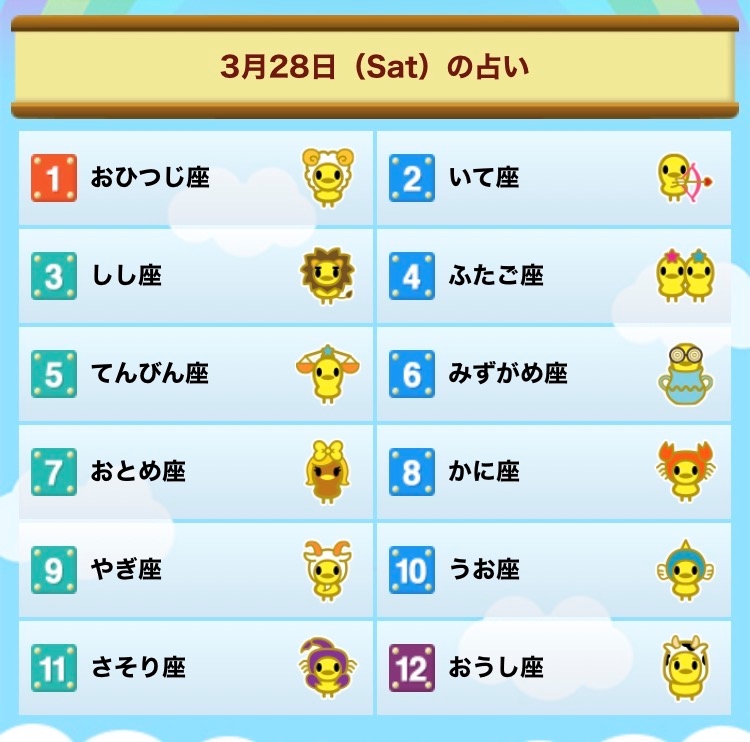Select しし座 in third place
This screenshot has height=742, width=750.
click(x=195, y=276)
